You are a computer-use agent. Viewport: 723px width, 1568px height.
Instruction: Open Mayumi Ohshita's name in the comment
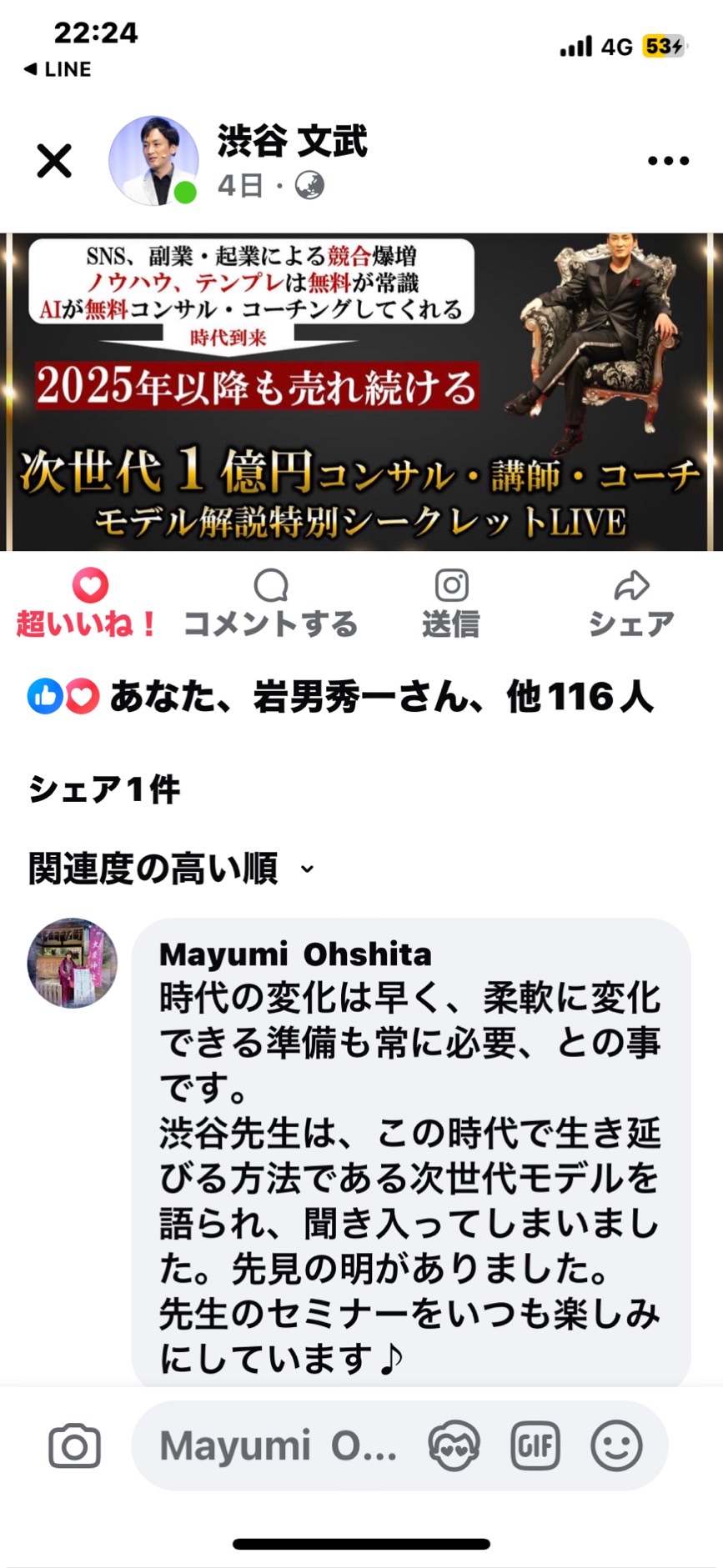coord(295,954)
